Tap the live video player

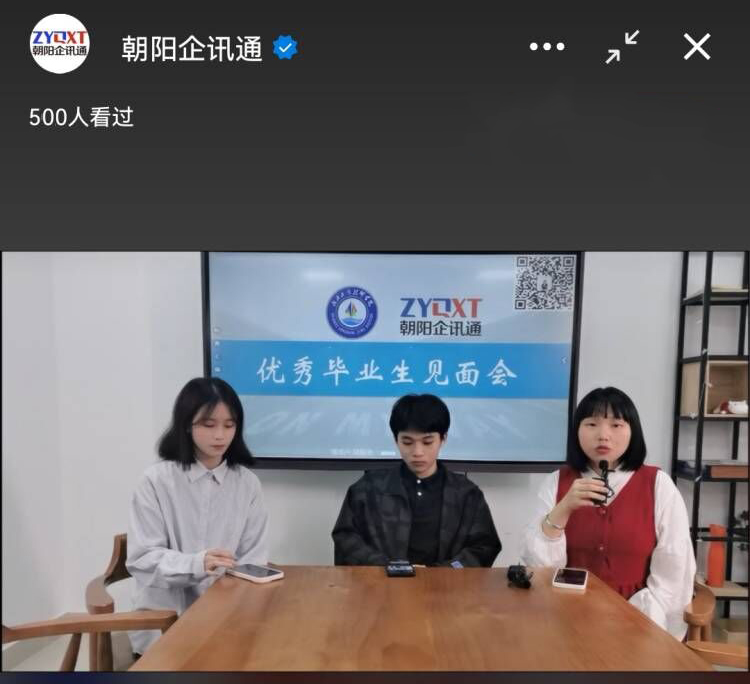tap(375, 460)
